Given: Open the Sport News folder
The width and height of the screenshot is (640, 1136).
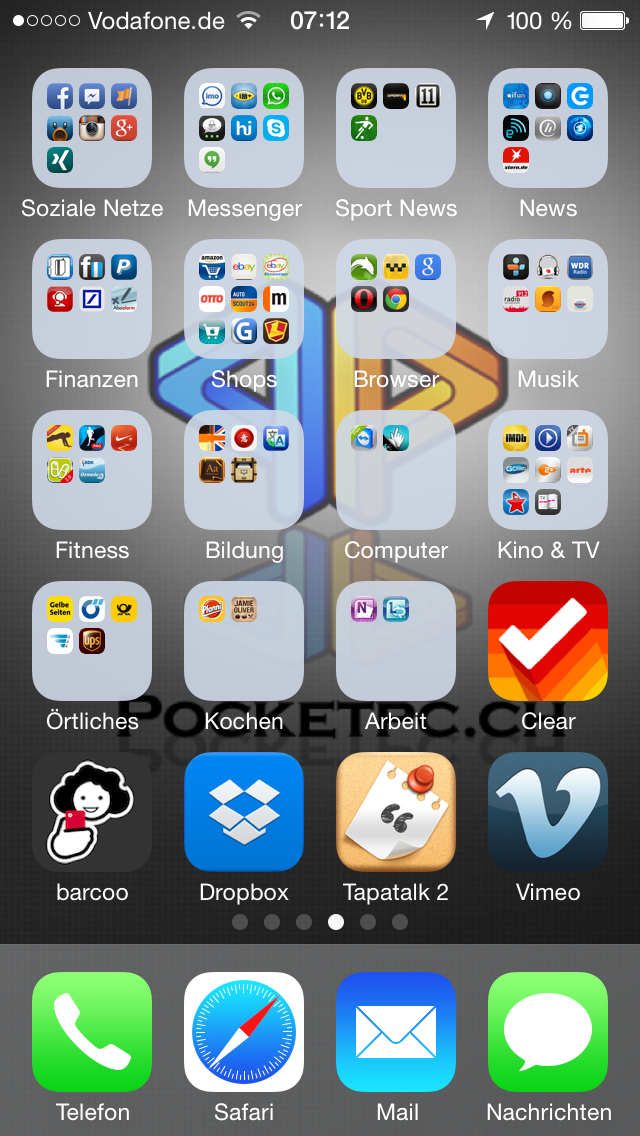Looking at the screenshot, I should [x=396, y=128].
